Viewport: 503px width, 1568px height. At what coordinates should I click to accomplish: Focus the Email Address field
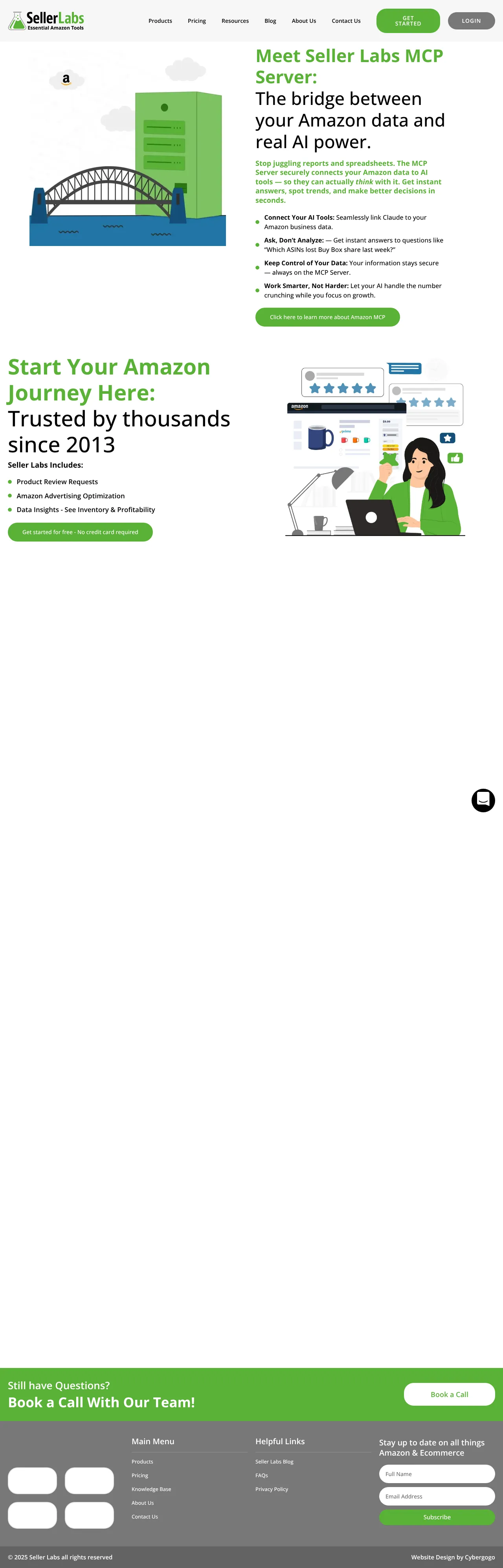pos(437,1496)
